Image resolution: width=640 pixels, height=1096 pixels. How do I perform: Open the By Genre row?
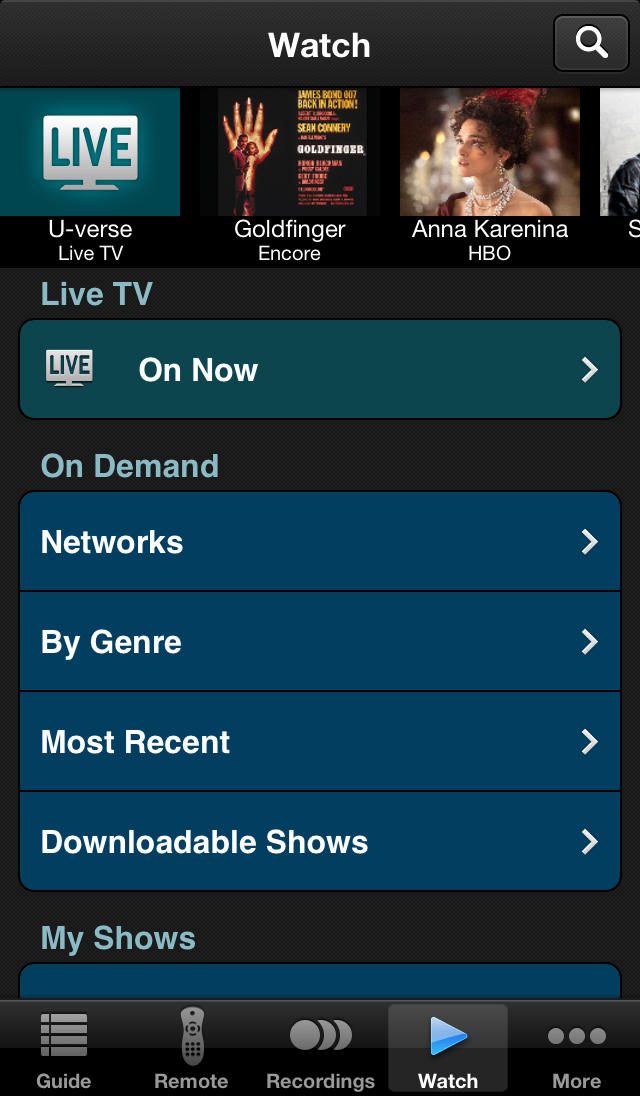[320, 642]
